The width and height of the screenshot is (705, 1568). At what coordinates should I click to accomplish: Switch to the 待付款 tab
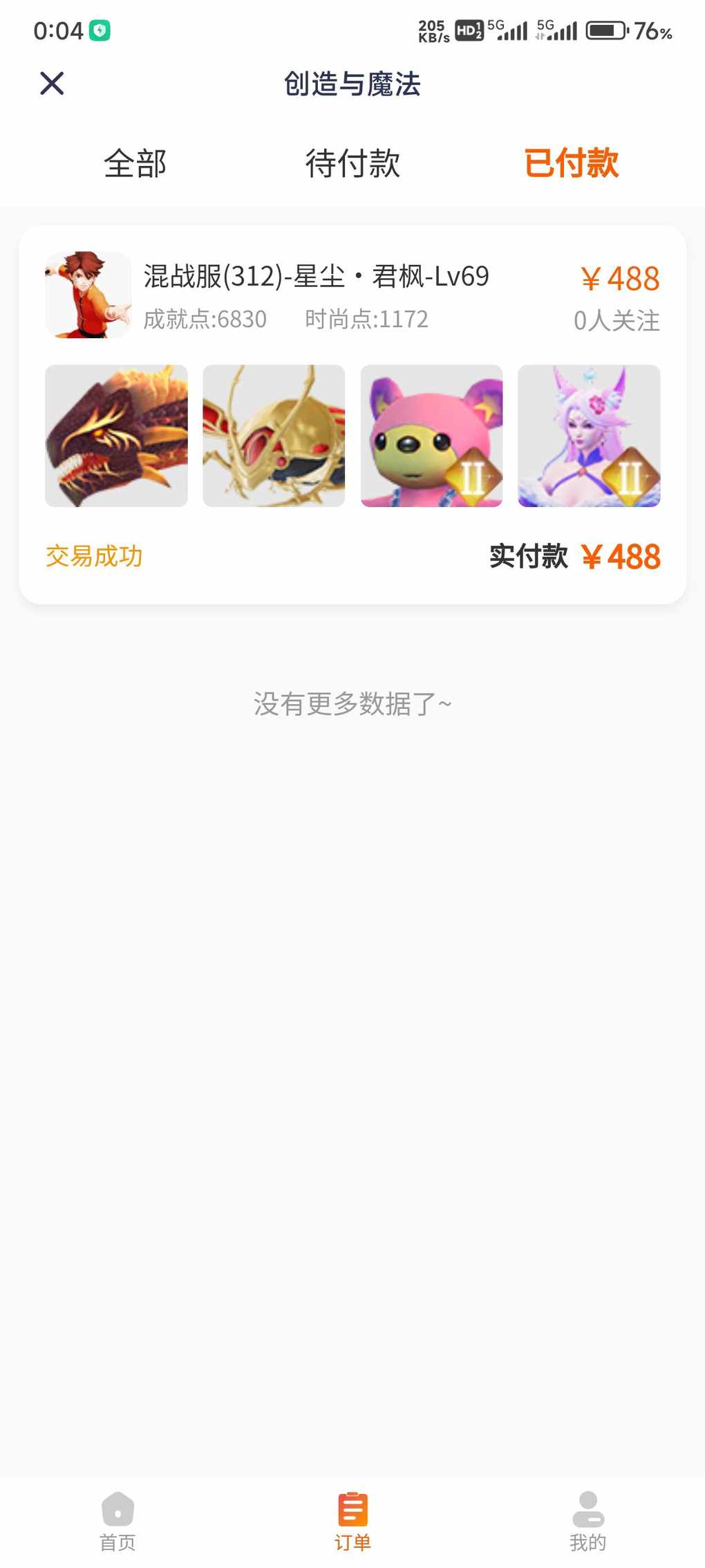(352, 164)
